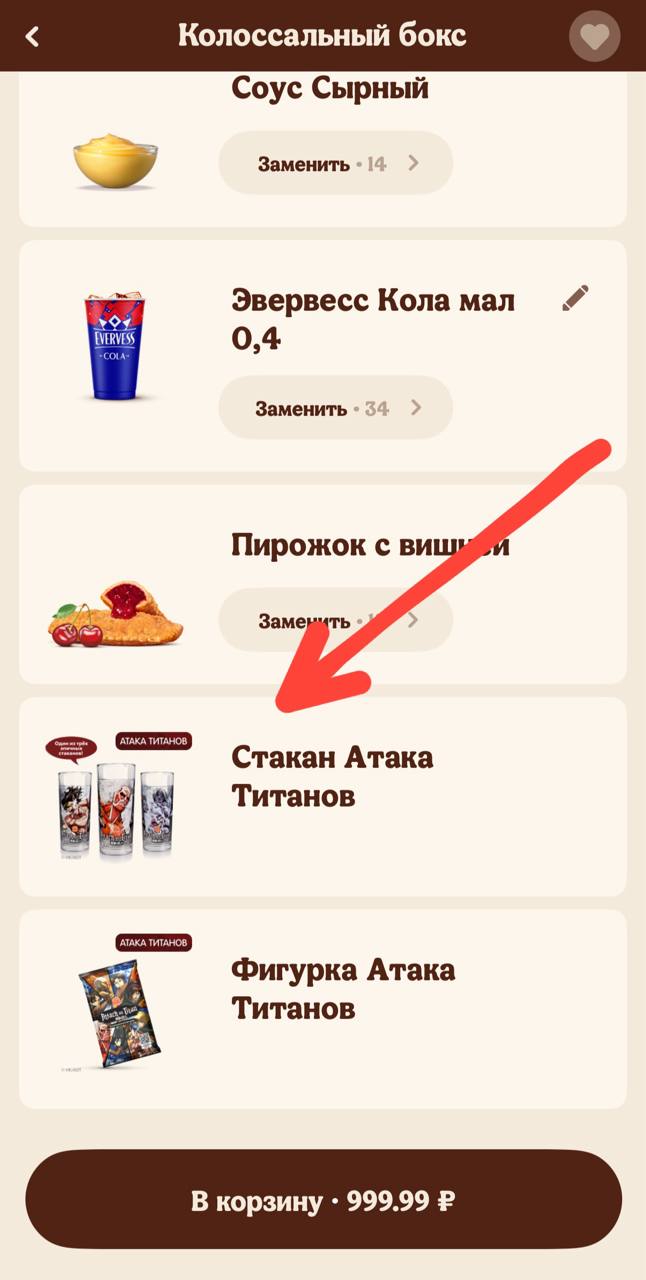Tap Заменить for Эвервесс Кола мал 0,4
This screenshot has height=1280, width=646.
coord(335,408)
